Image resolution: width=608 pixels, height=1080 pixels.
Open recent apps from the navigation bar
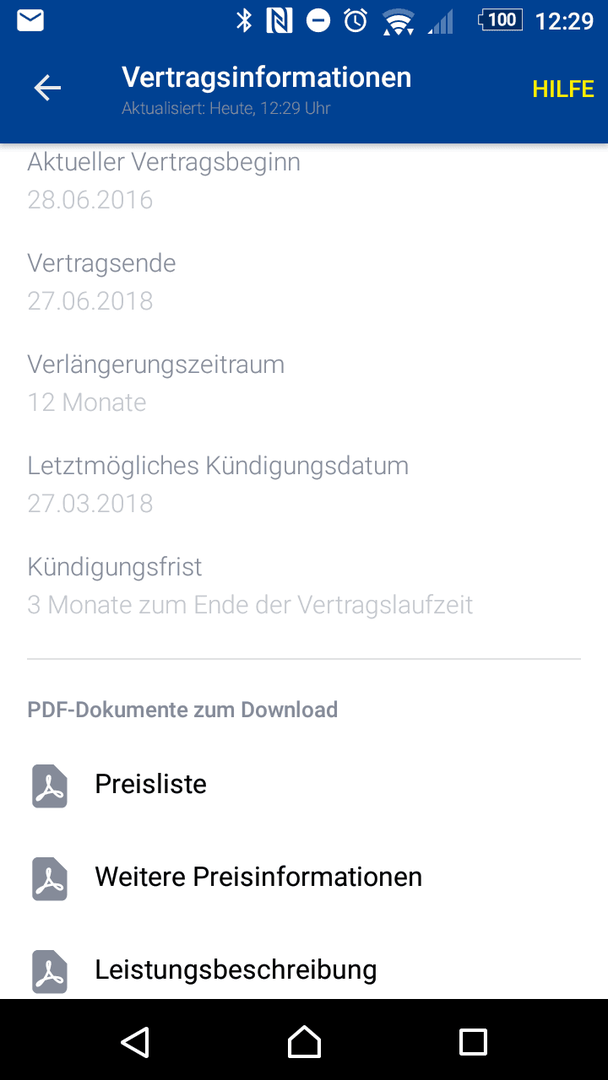(x=473, y=1041)
